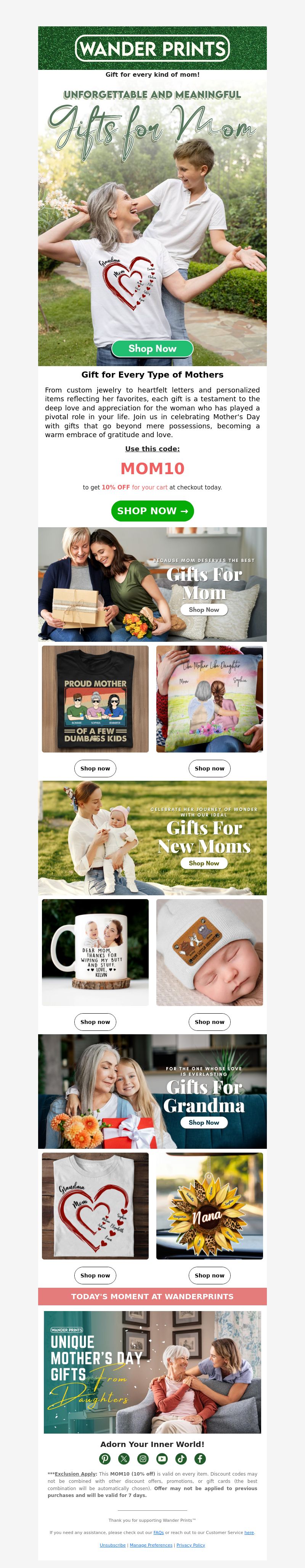
Task: Shop now under the Like Mother Like Daughter pillow
Action: point(210,768)
